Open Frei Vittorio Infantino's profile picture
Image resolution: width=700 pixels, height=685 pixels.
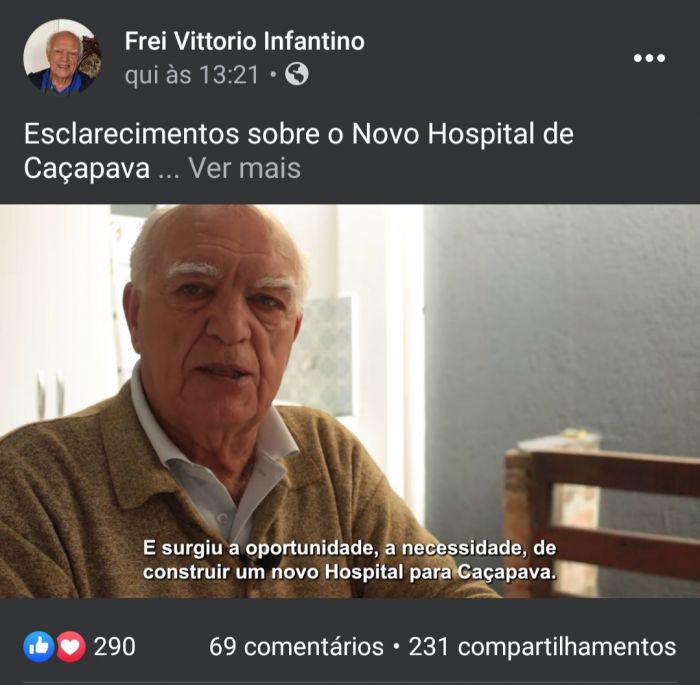61,56
